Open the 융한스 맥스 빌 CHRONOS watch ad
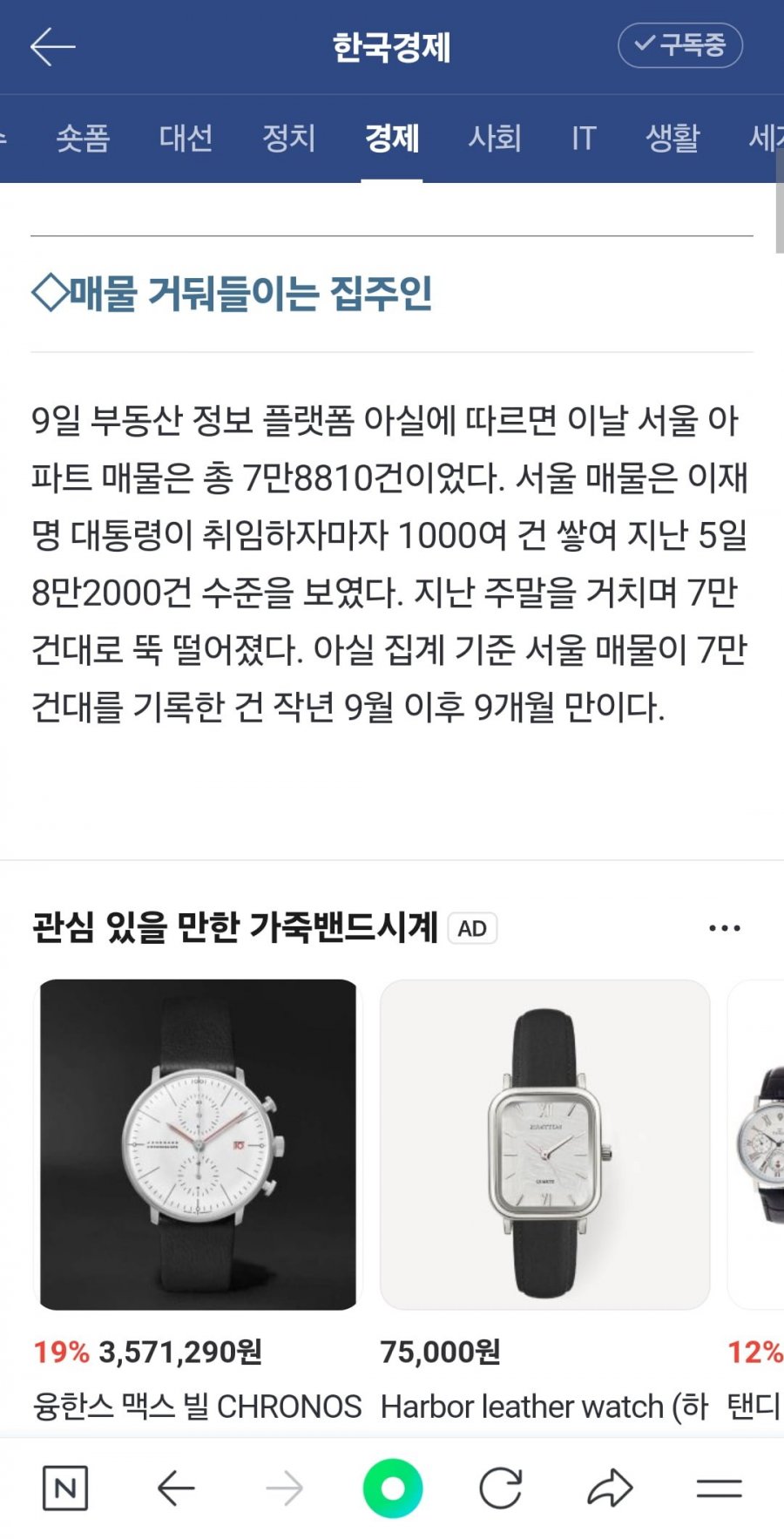 point(199,1144)
